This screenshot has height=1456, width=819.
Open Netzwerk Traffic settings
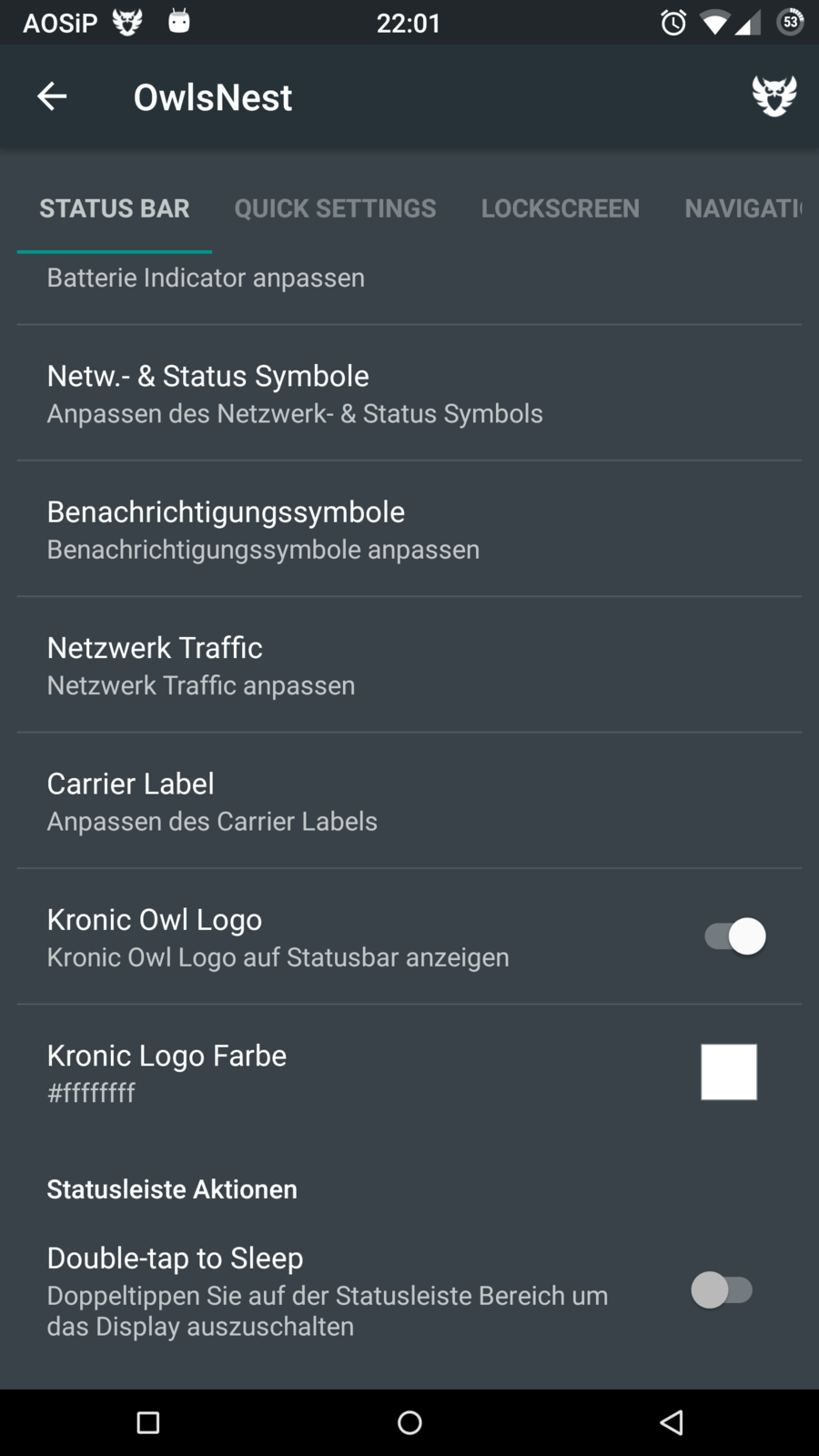pos(409,664)
